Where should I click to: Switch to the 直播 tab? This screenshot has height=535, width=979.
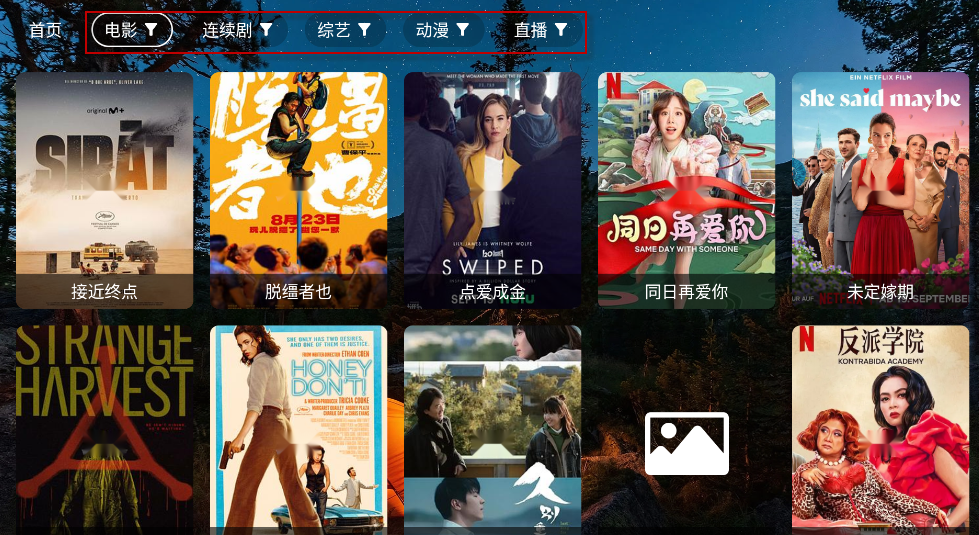(x=541, y=30)
